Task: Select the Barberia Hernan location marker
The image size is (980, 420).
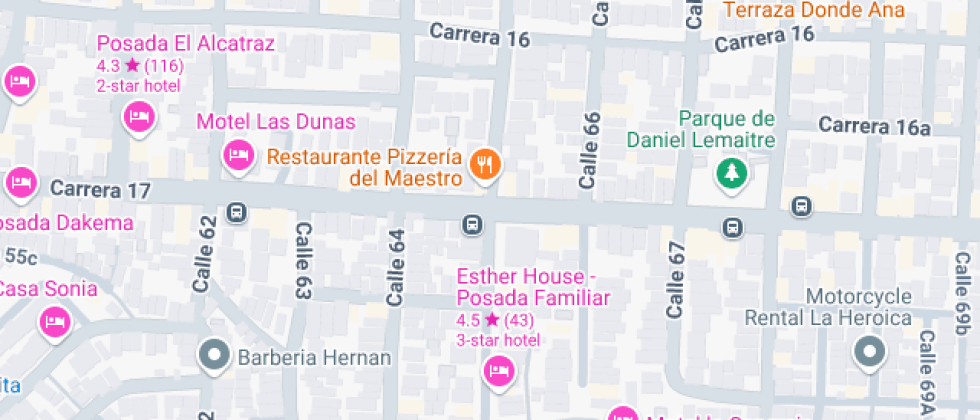Action: (x=214, y=355)
